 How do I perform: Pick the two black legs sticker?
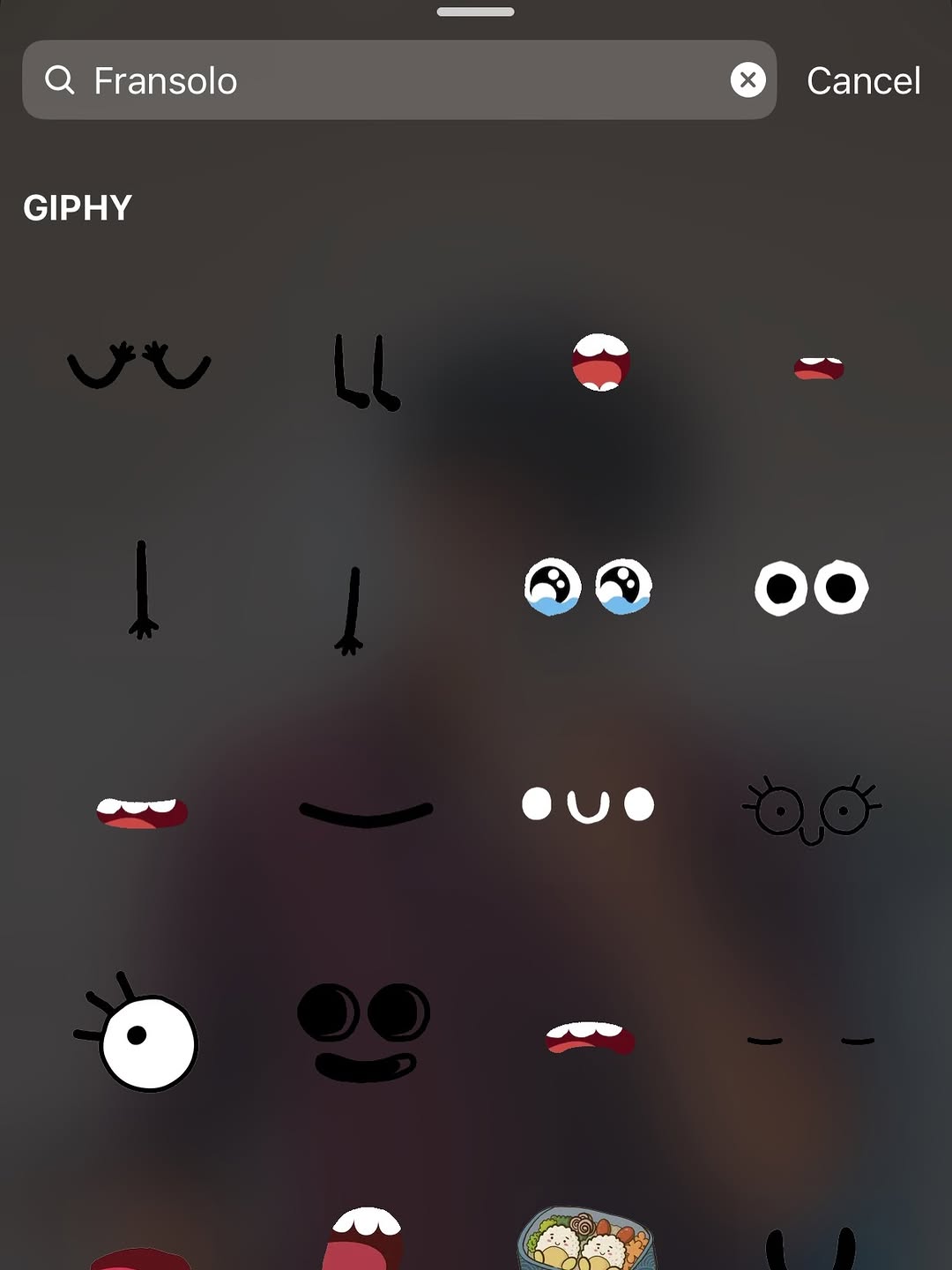coord(366,372)
